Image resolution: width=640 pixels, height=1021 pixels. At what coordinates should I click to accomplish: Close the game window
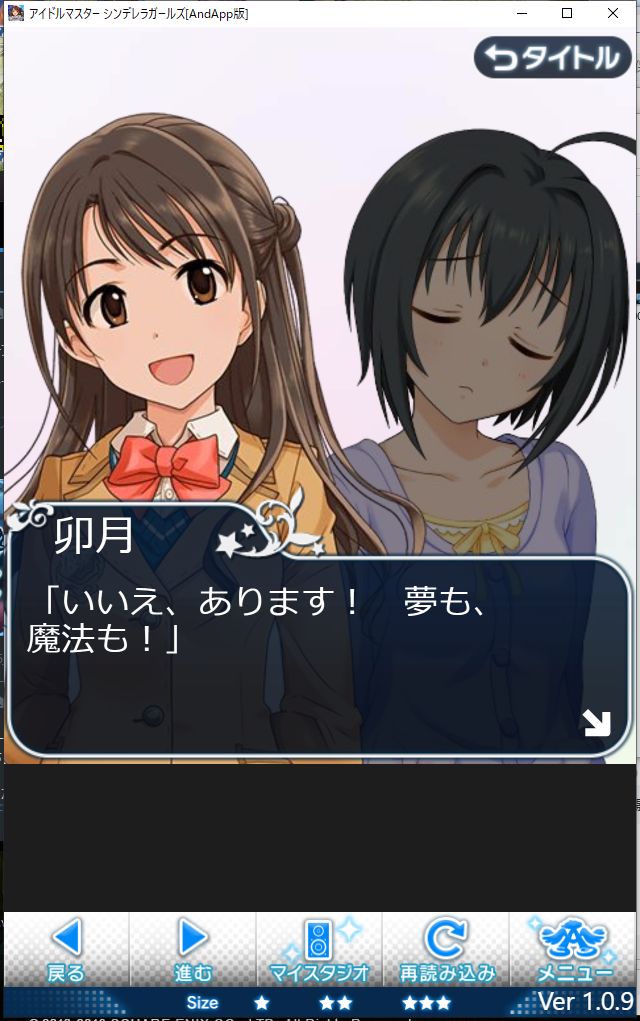coord(613,14)
